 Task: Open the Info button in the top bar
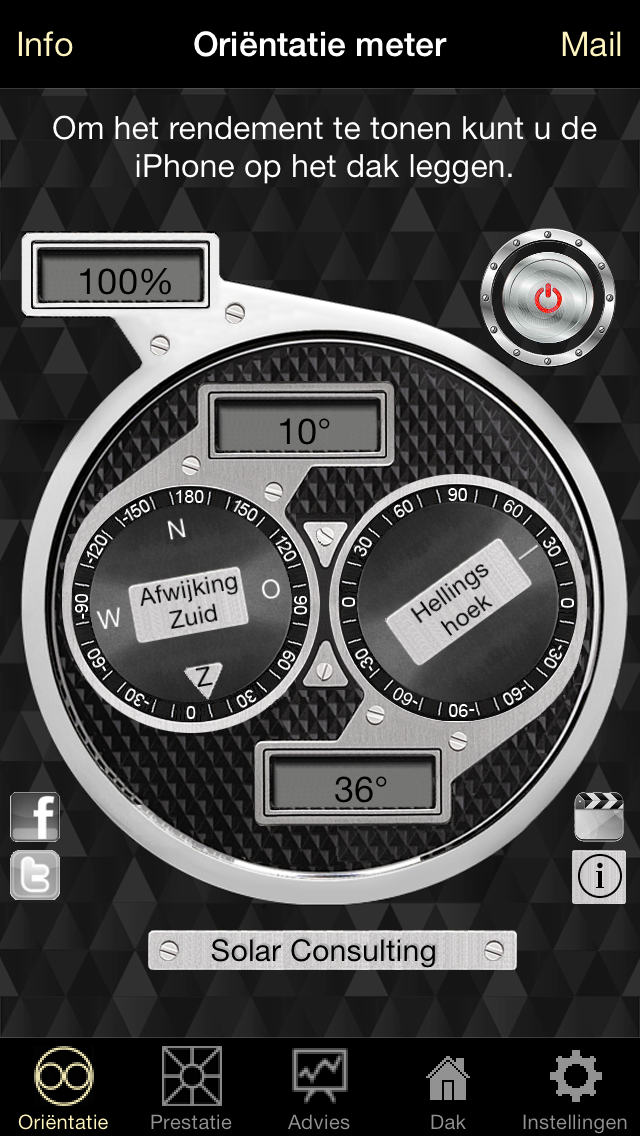[45, 45]
